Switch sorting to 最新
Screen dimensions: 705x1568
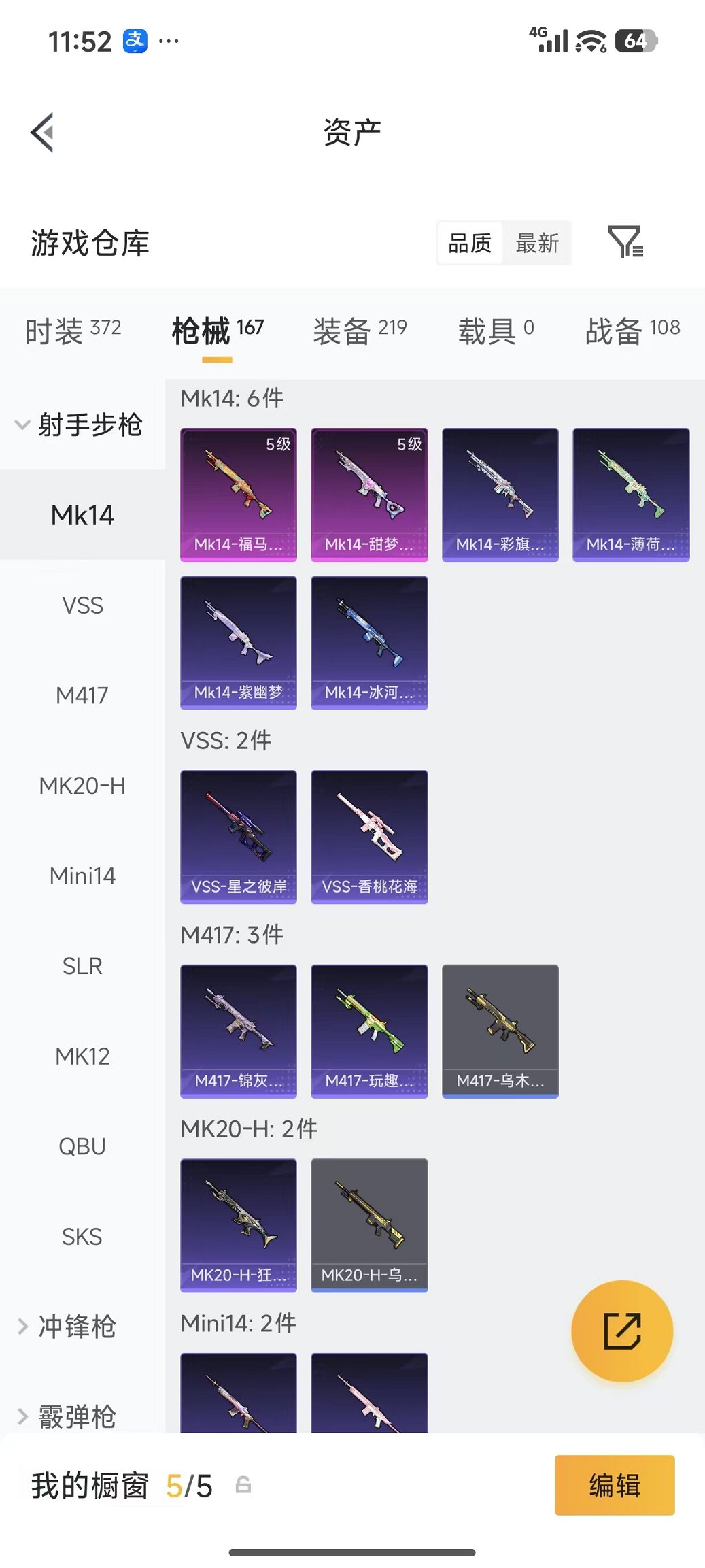537,243
